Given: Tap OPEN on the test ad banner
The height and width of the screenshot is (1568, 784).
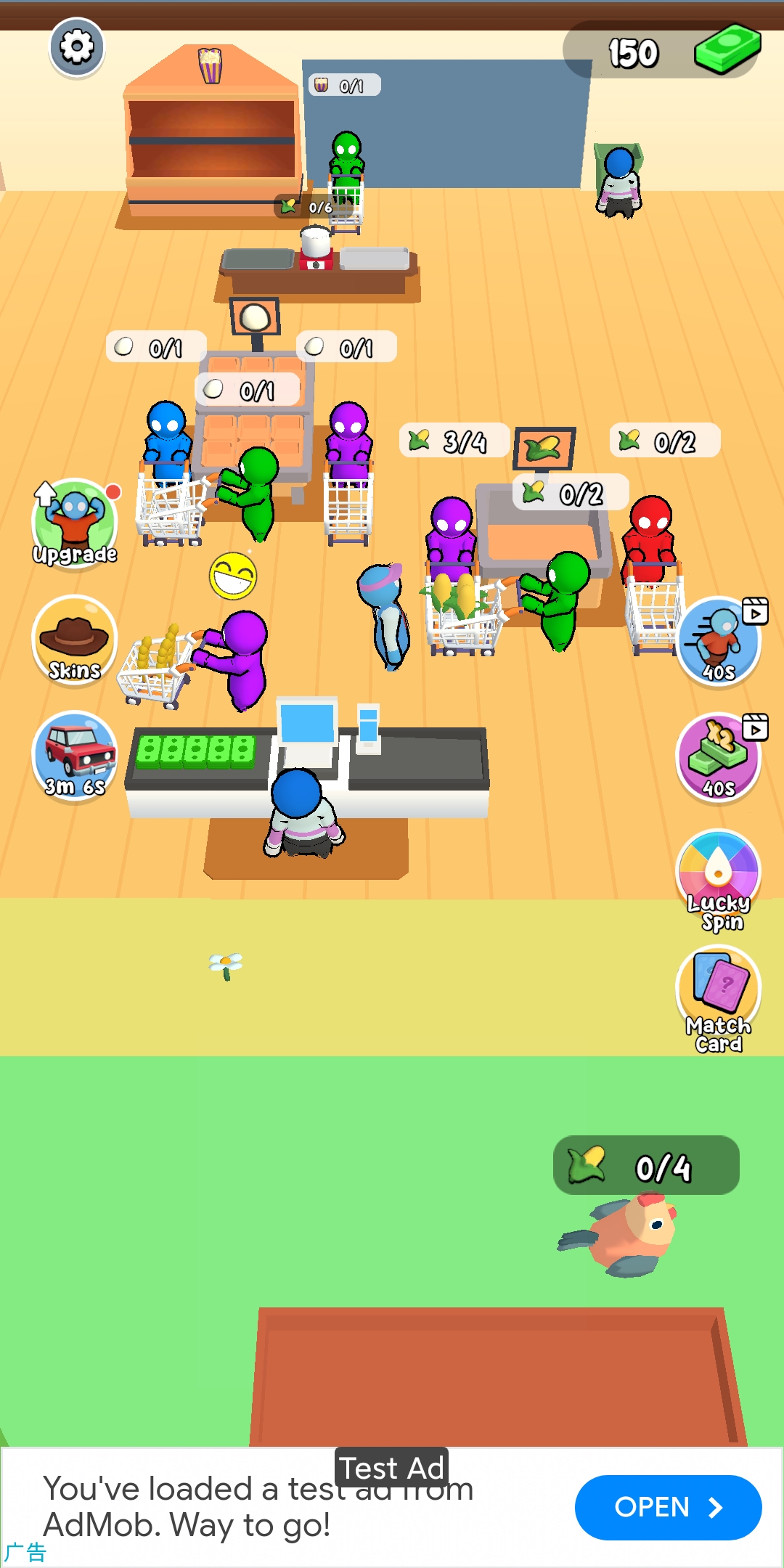Looking at the screenshot, I should pyautogui.click(x=668, y=1507).
